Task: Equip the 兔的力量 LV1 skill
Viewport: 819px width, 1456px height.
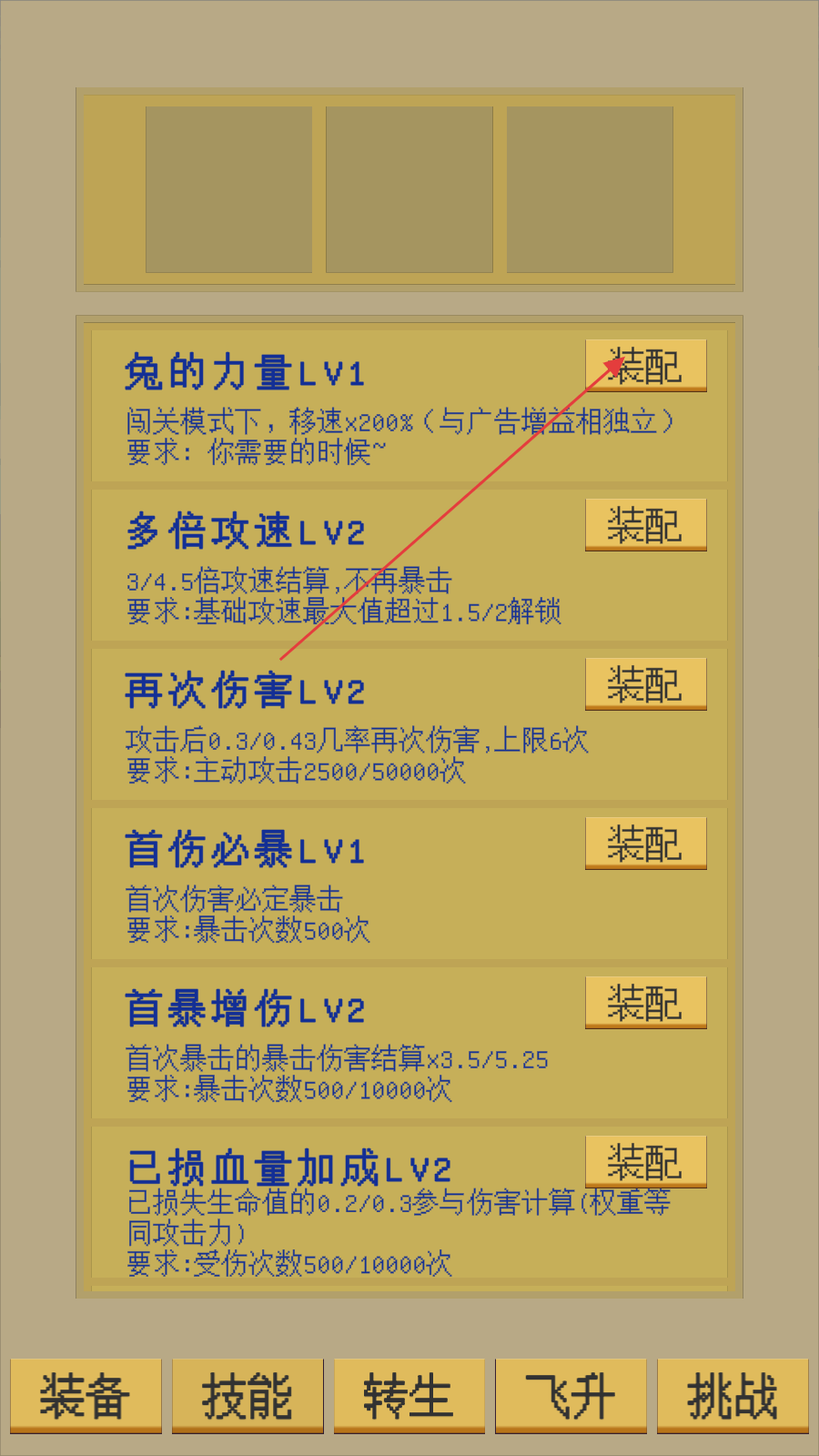Action: [x=645, y=366]
